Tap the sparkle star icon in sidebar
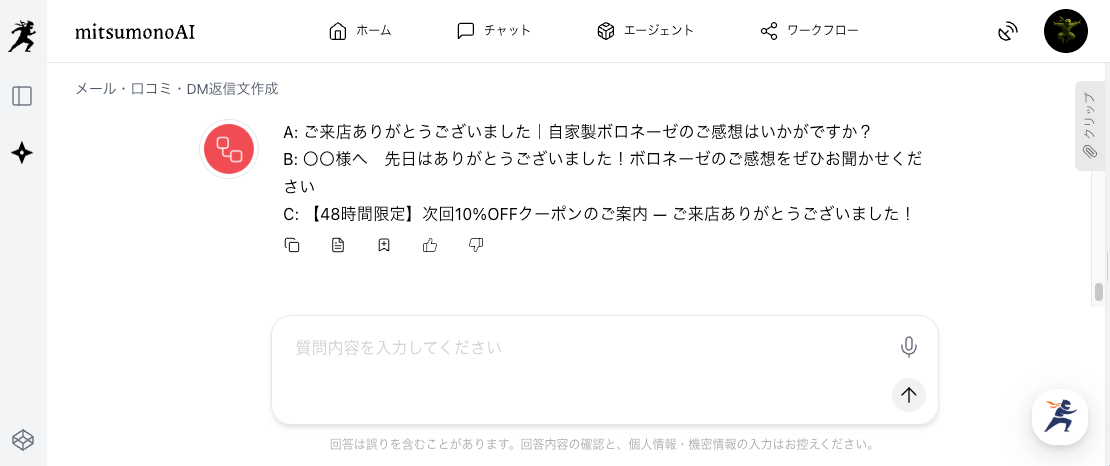Viewport: 1110px width, 466px height. (x=22, y=153)
